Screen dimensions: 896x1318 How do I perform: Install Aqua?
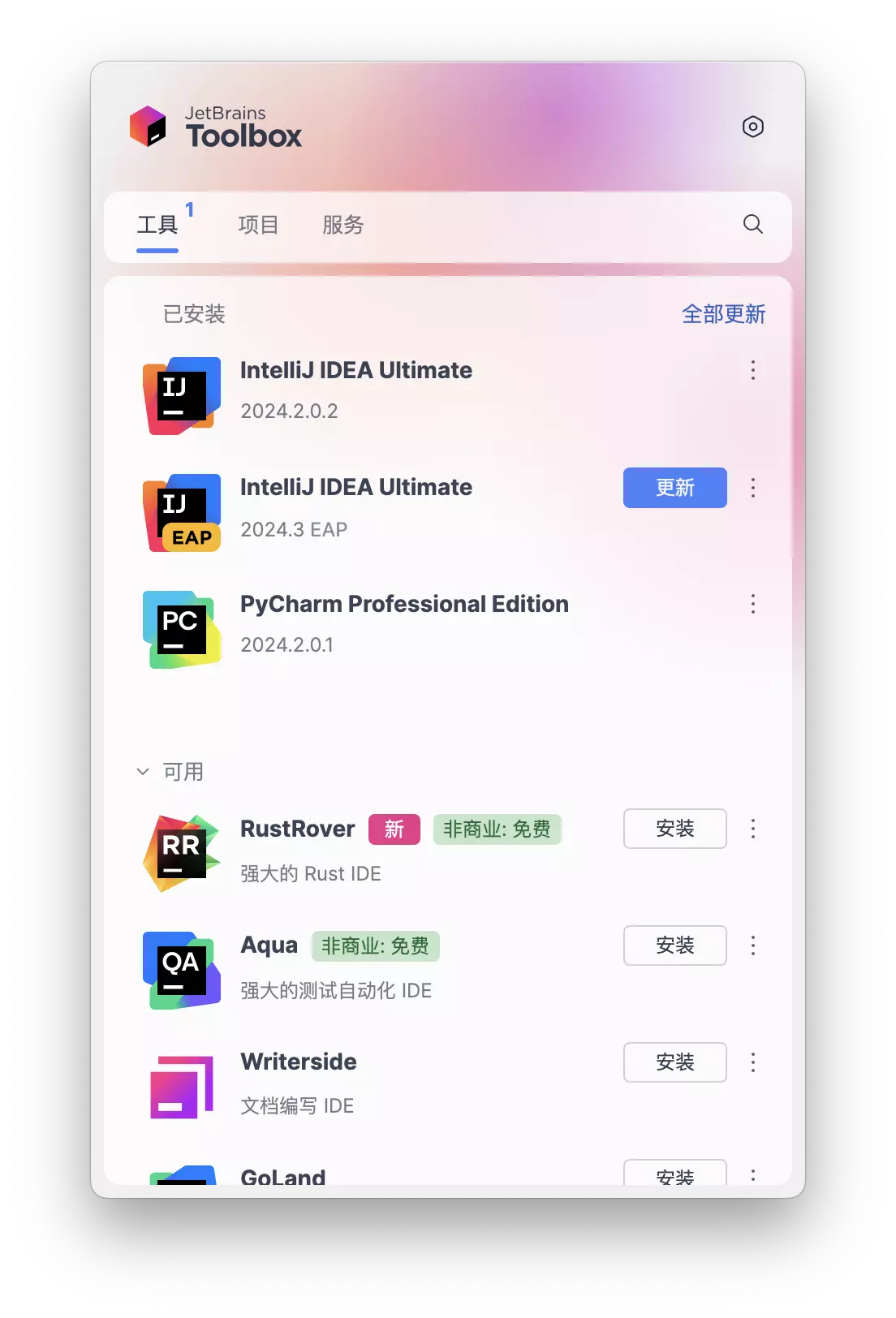674,945
